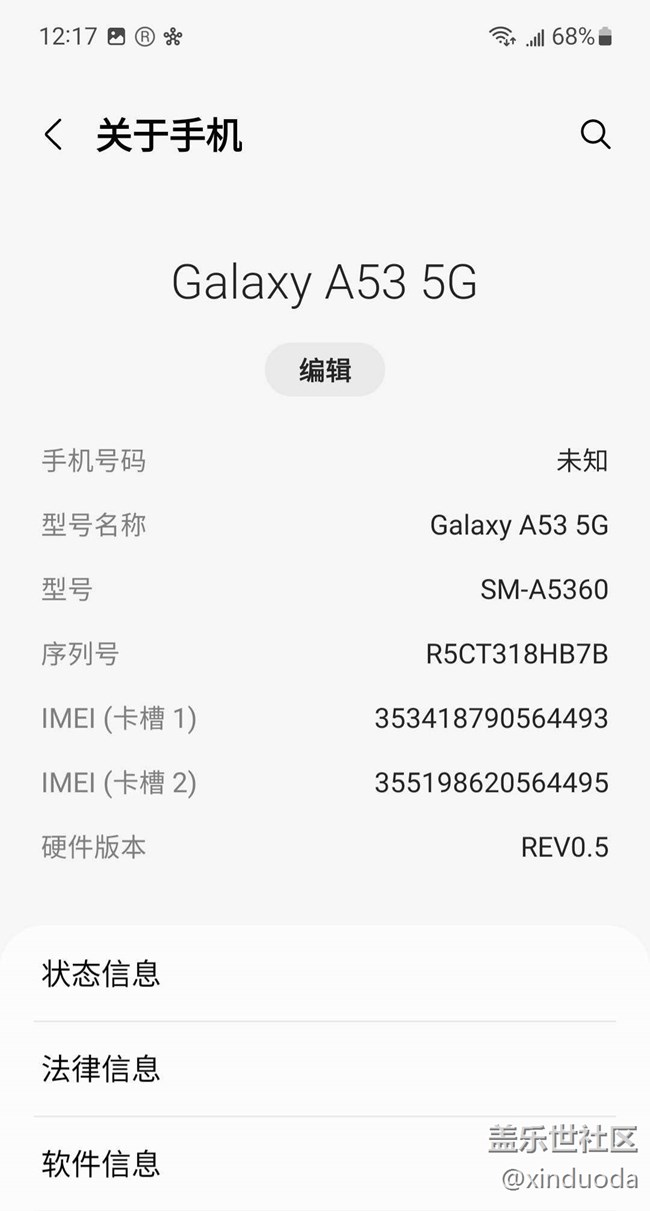This screenshot has height=1211, width=650.
Task: Open the search magnifier icon
Action: click(x=595, y=134)
